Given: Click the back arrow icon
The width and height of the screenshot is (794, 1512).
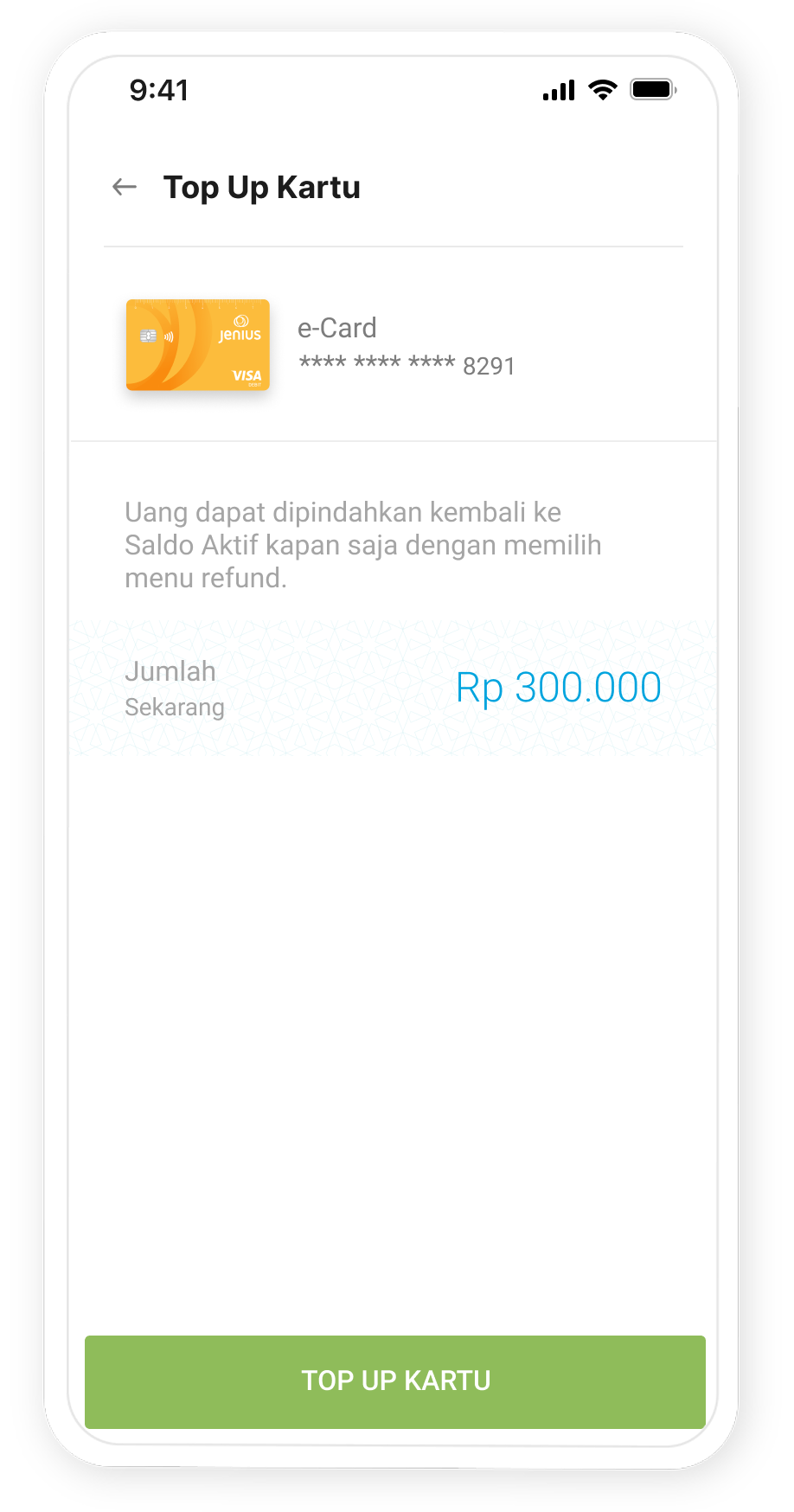Looking at the screenshot, I should coord(124,186).
